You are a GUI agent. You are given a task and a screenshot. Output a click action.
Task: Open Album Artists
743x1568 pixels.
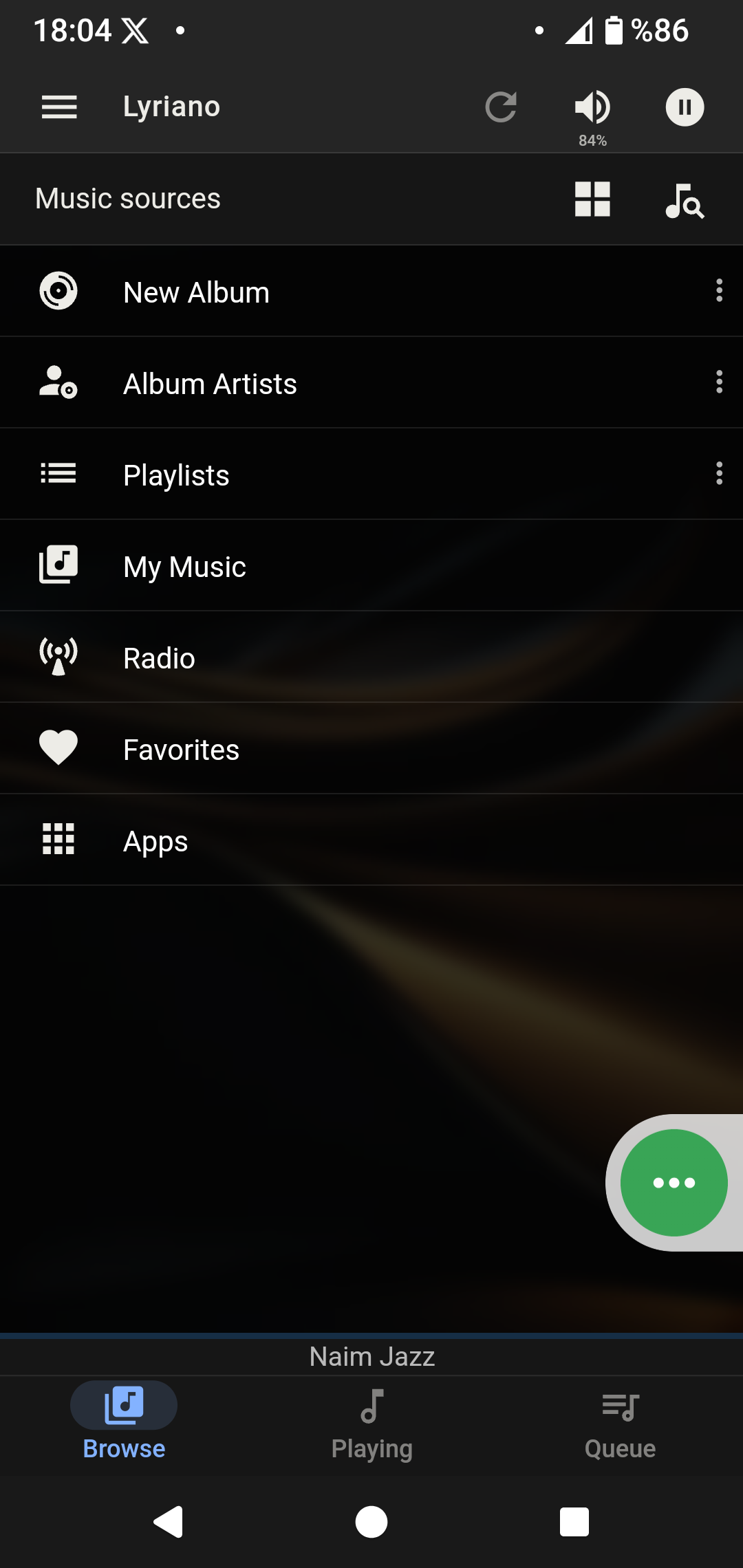click(371, 383)
